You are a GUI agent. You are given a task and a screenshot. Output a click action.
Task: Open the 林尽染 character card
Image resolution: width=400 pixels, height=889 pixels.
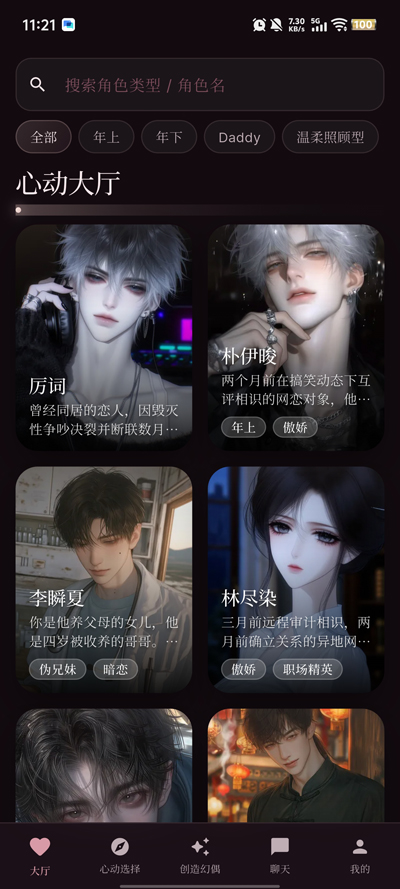(296, 579)
